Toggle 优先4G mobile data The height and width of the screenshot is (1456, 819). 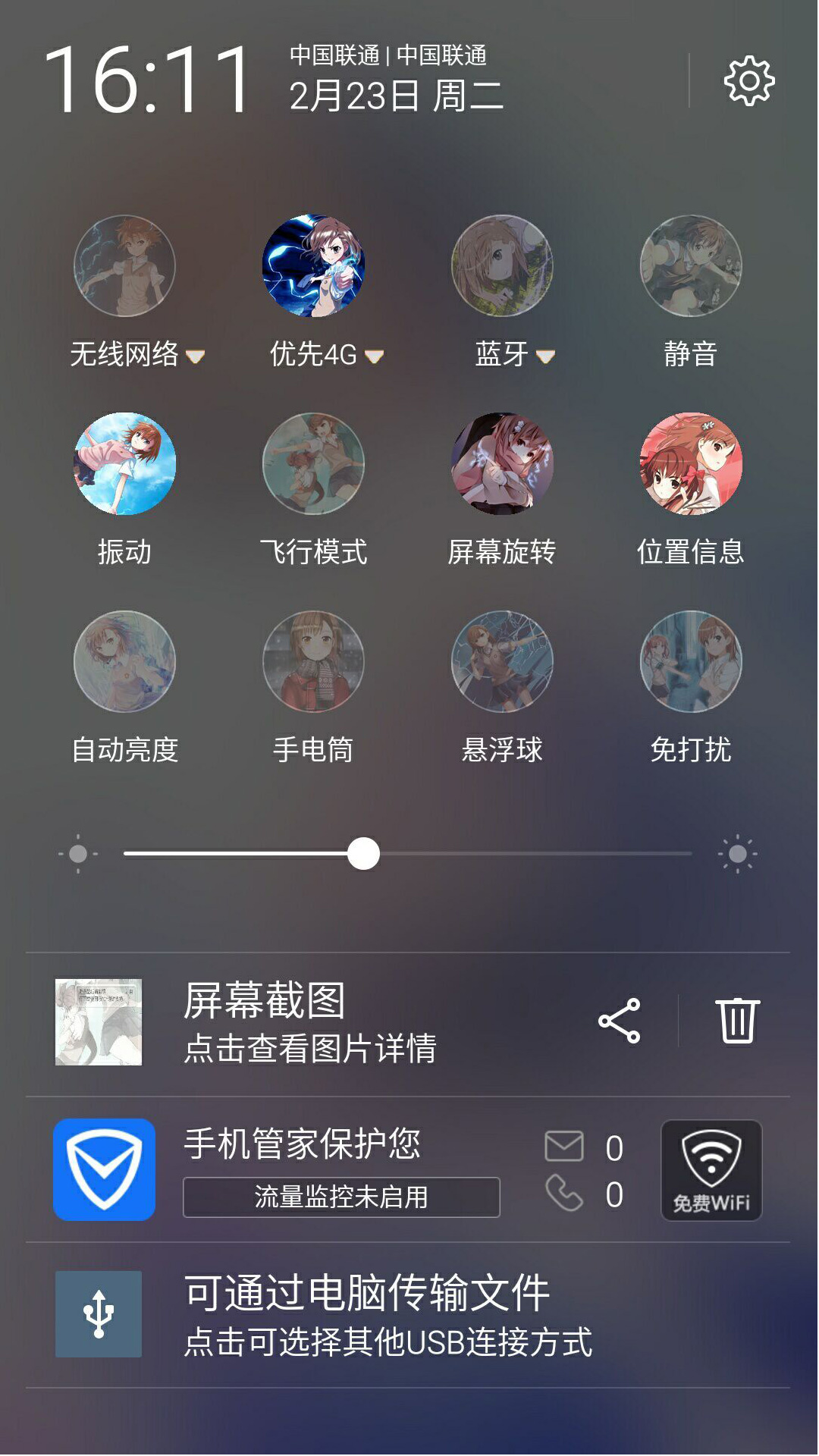[x=313, y=266]
